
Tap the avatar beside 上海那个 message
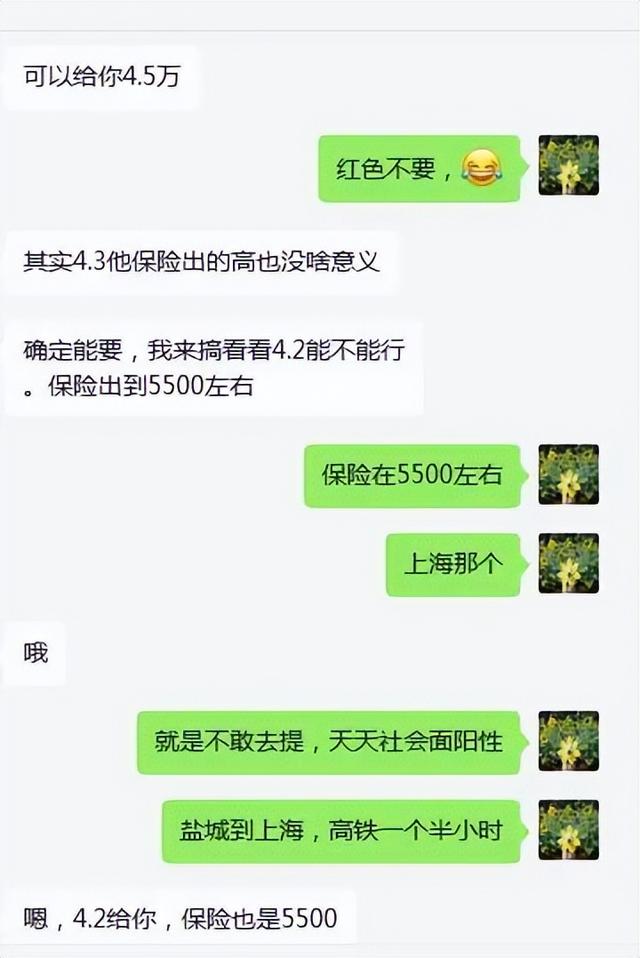[568, 563]
